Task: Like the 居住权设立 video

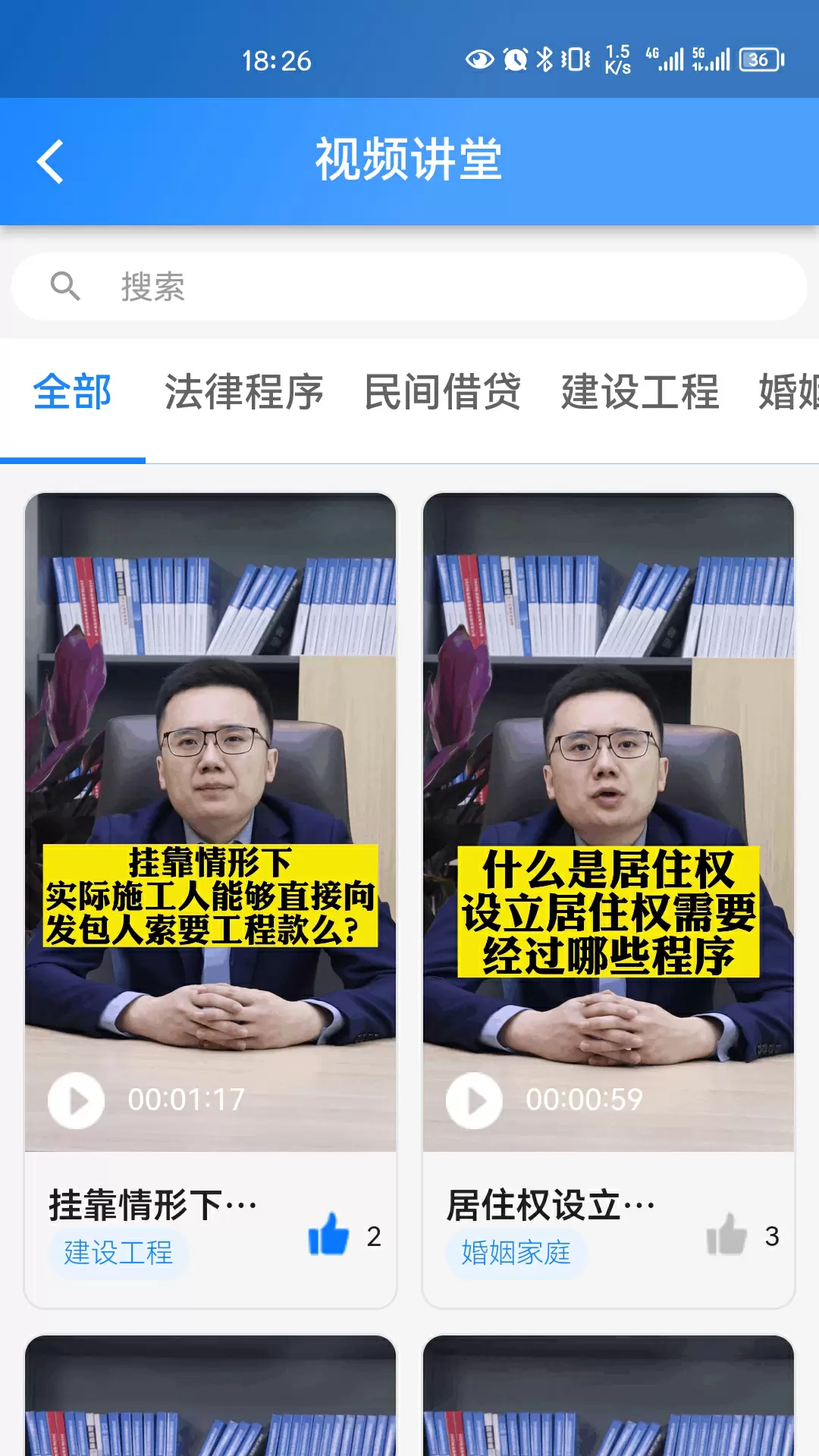Action: 726,1235
